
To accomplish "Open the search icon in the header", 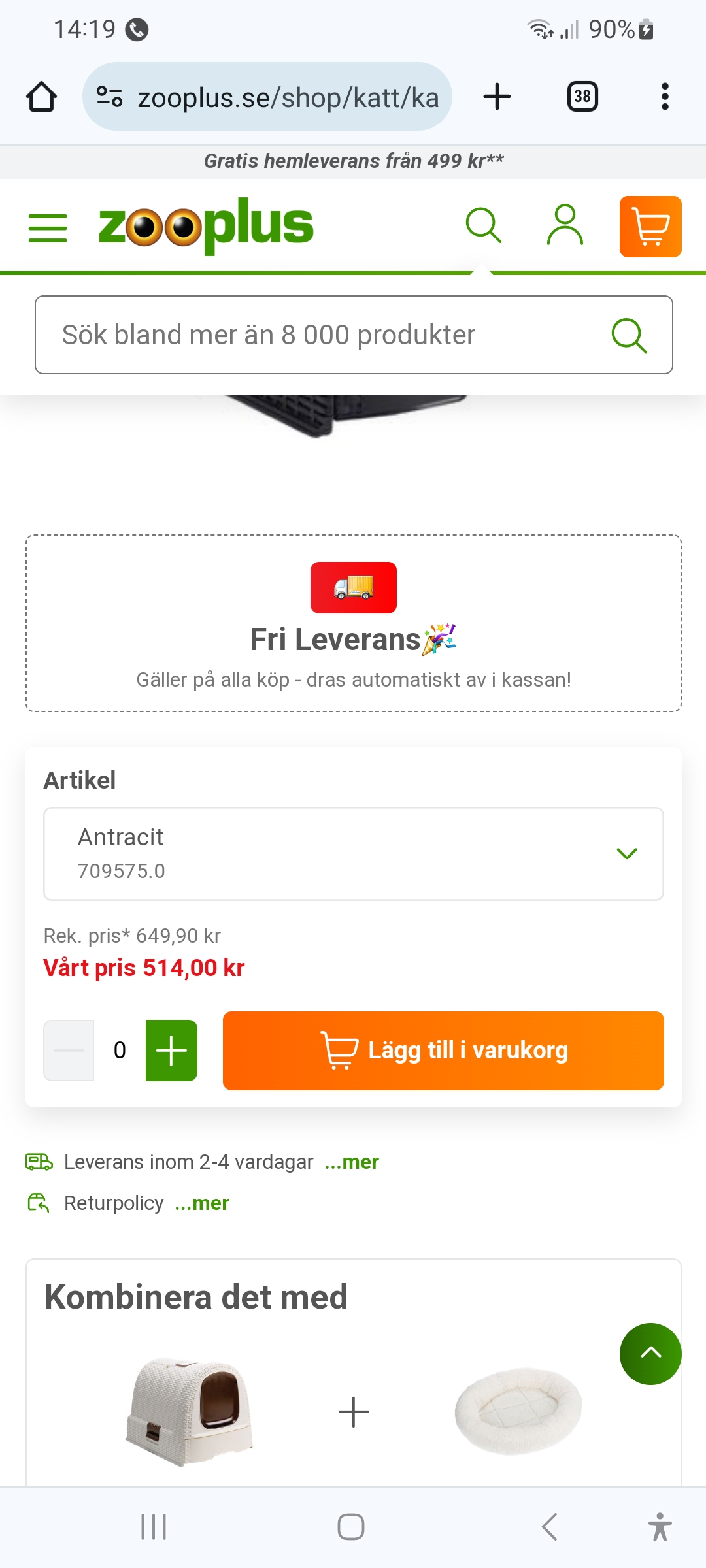I will pyautogui.click(x=483, y=226).
